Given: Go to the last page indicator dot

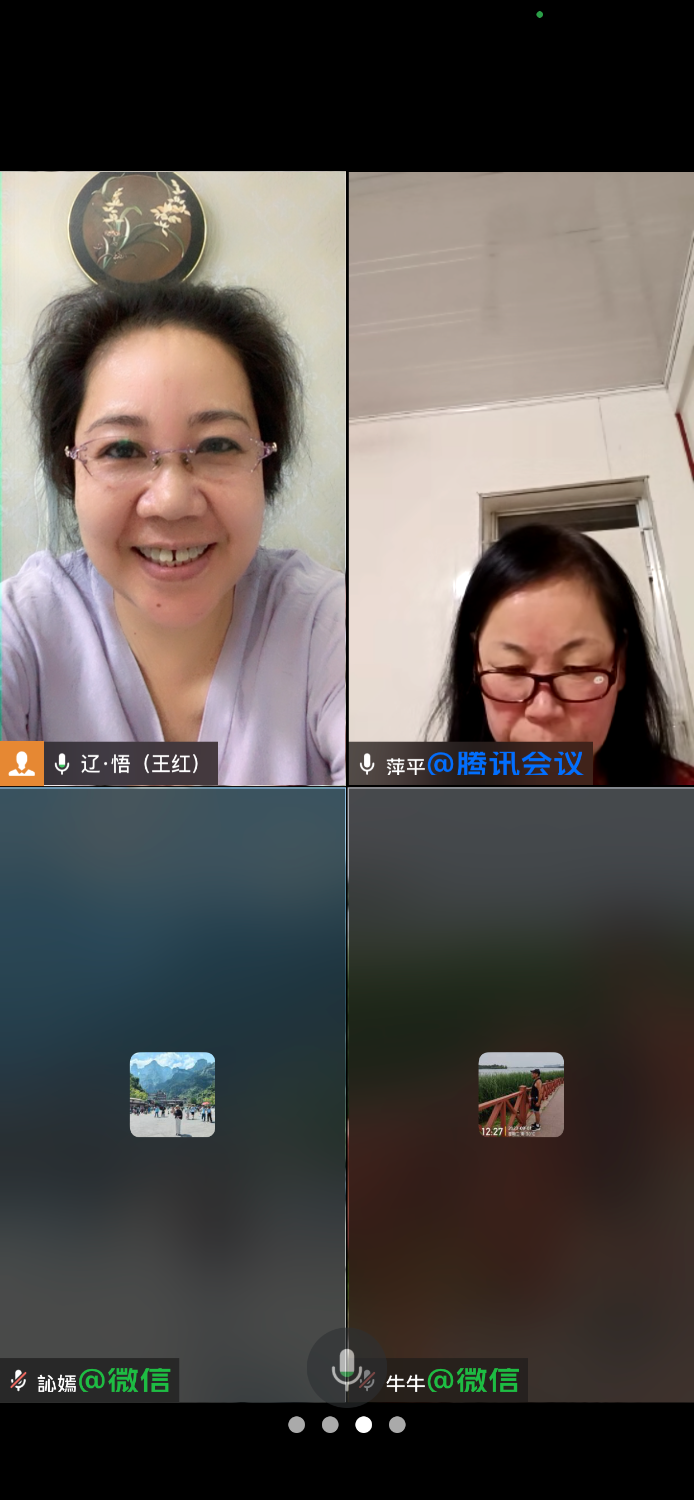Looking at the screenshot, I should pos(397,1425).
